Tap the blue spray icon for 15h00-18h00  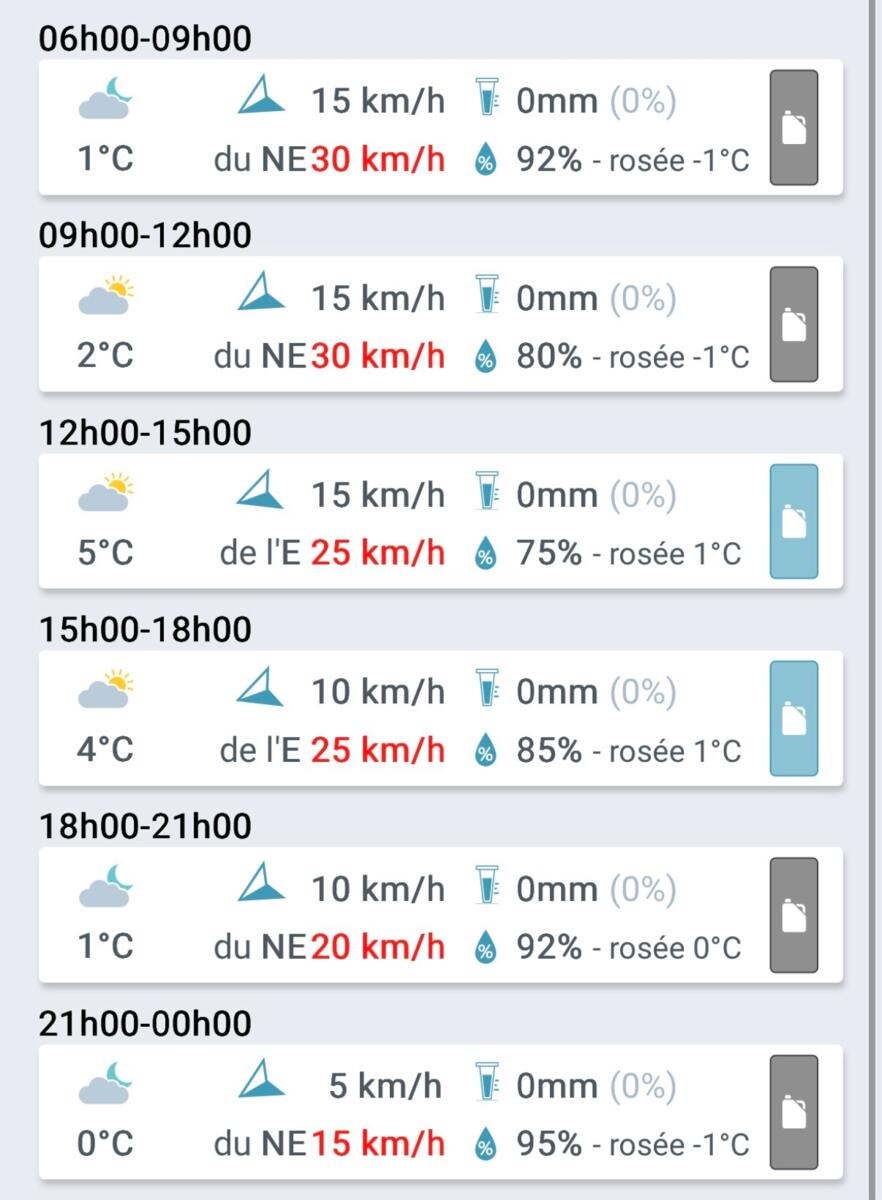[x=794, y=719]
